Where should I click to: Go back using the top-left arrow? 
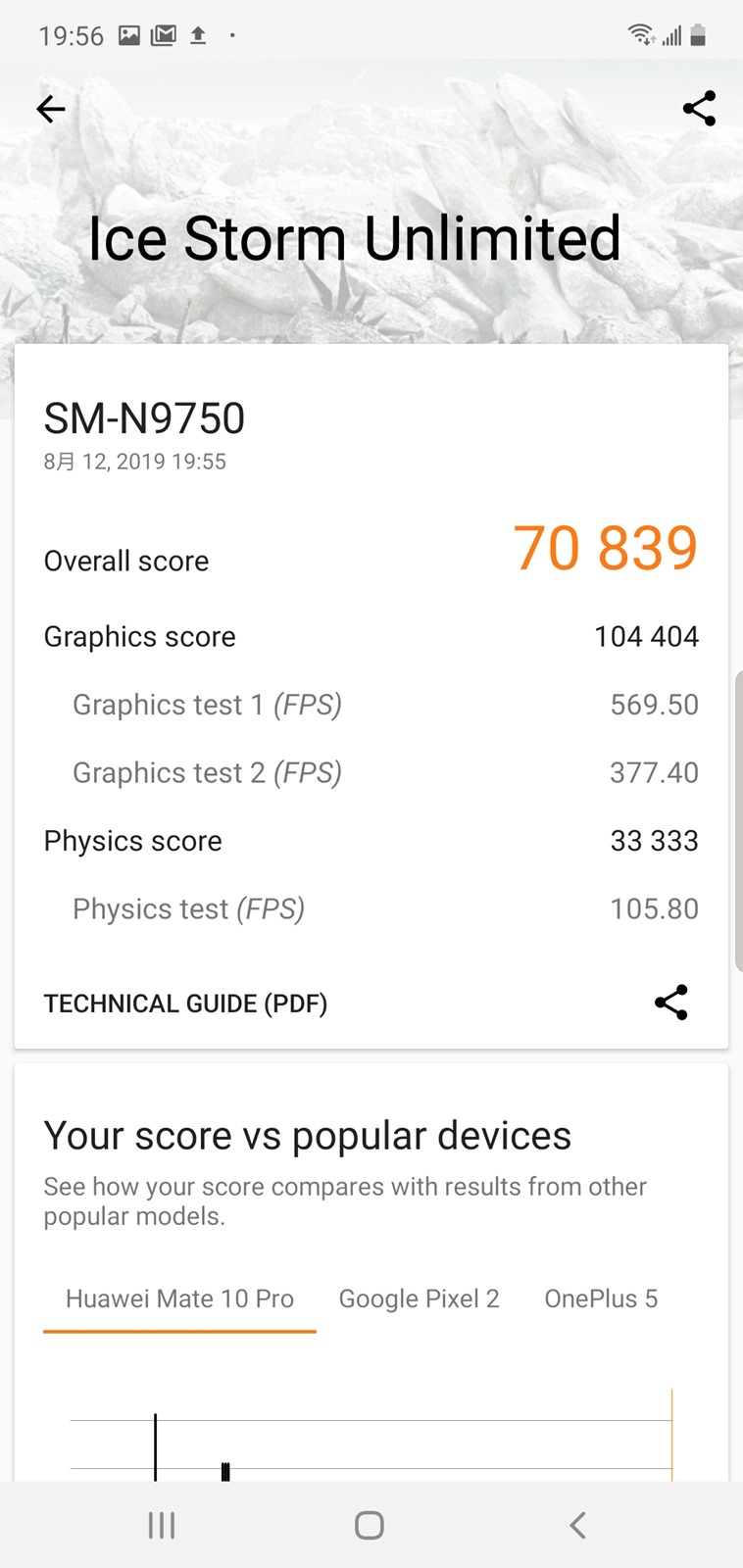pos(51,109)
